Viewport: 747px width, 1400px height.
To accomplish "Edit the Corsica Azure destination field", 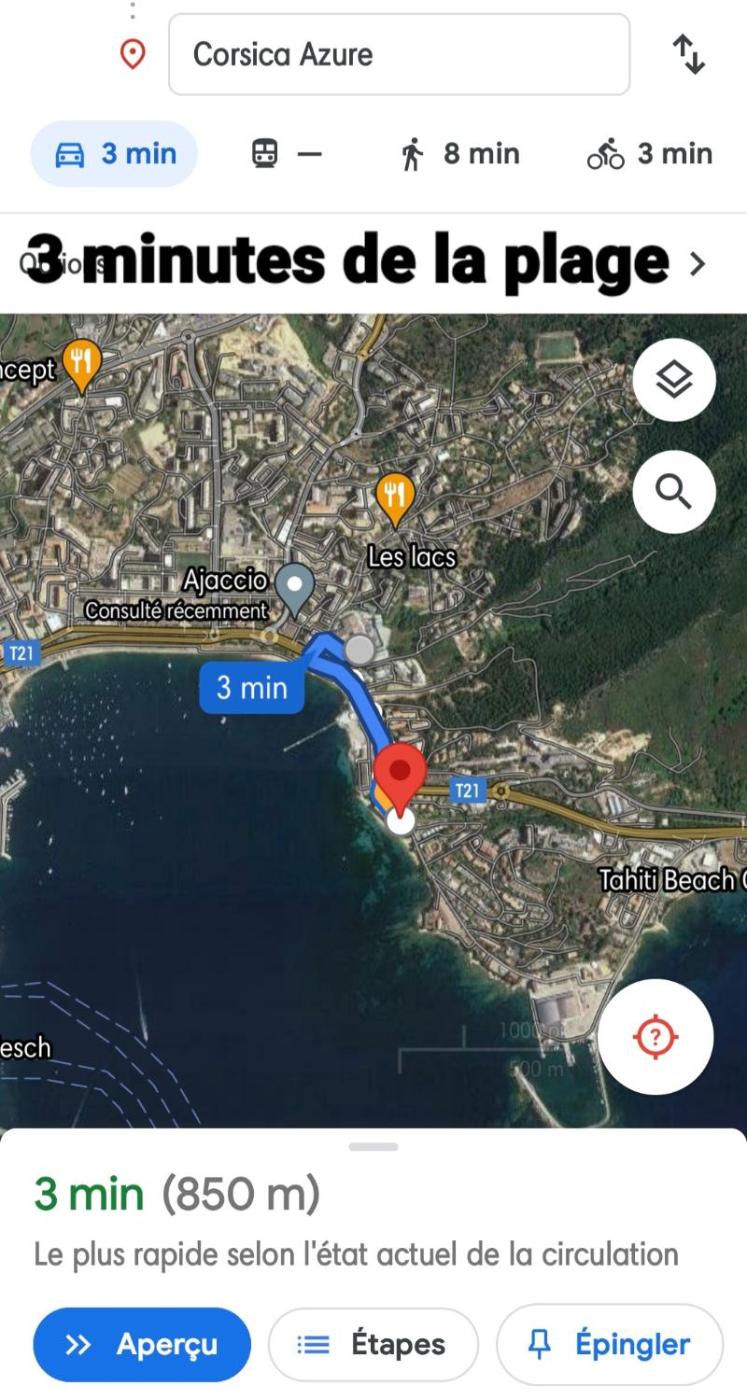I will [398, 54].
